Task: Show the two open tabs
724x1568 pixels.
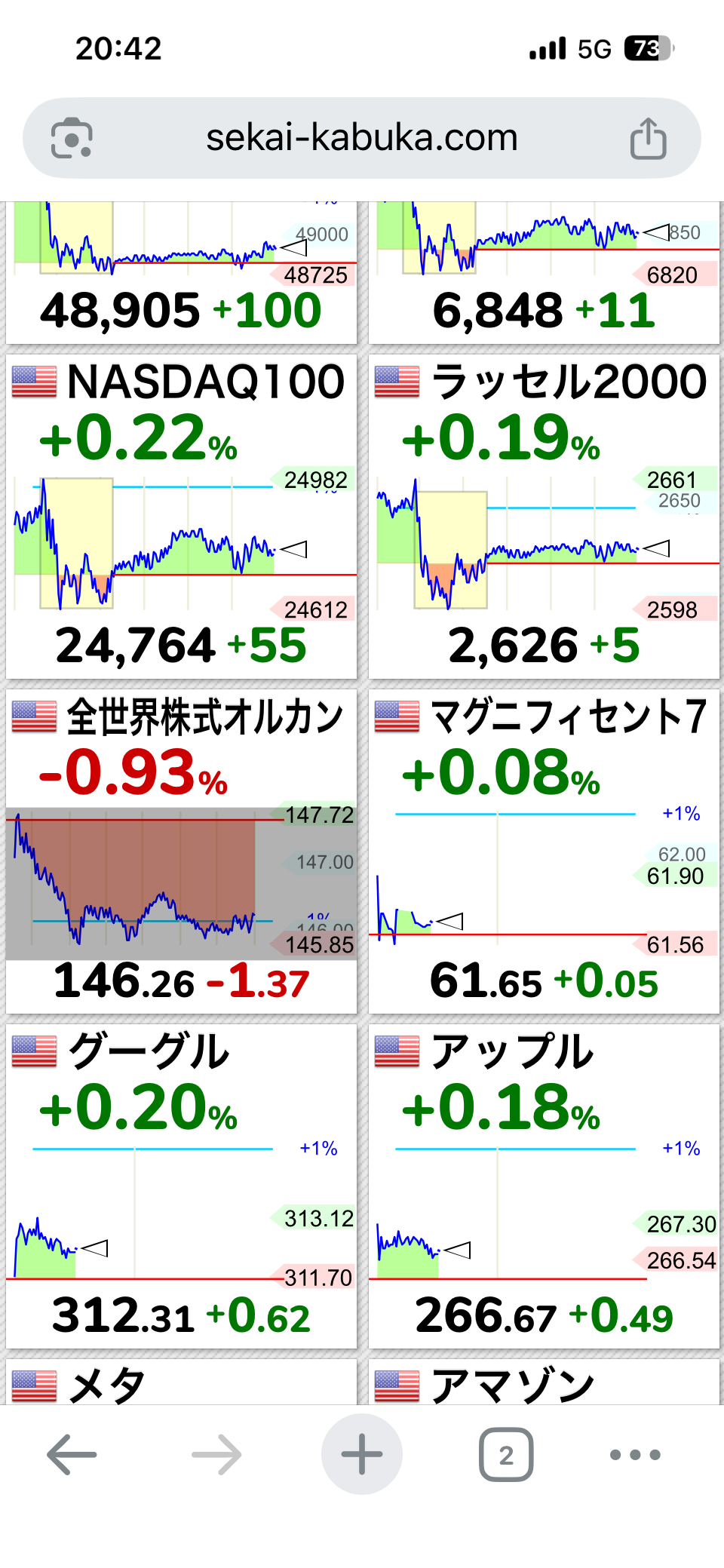Action: point(506,1454)
